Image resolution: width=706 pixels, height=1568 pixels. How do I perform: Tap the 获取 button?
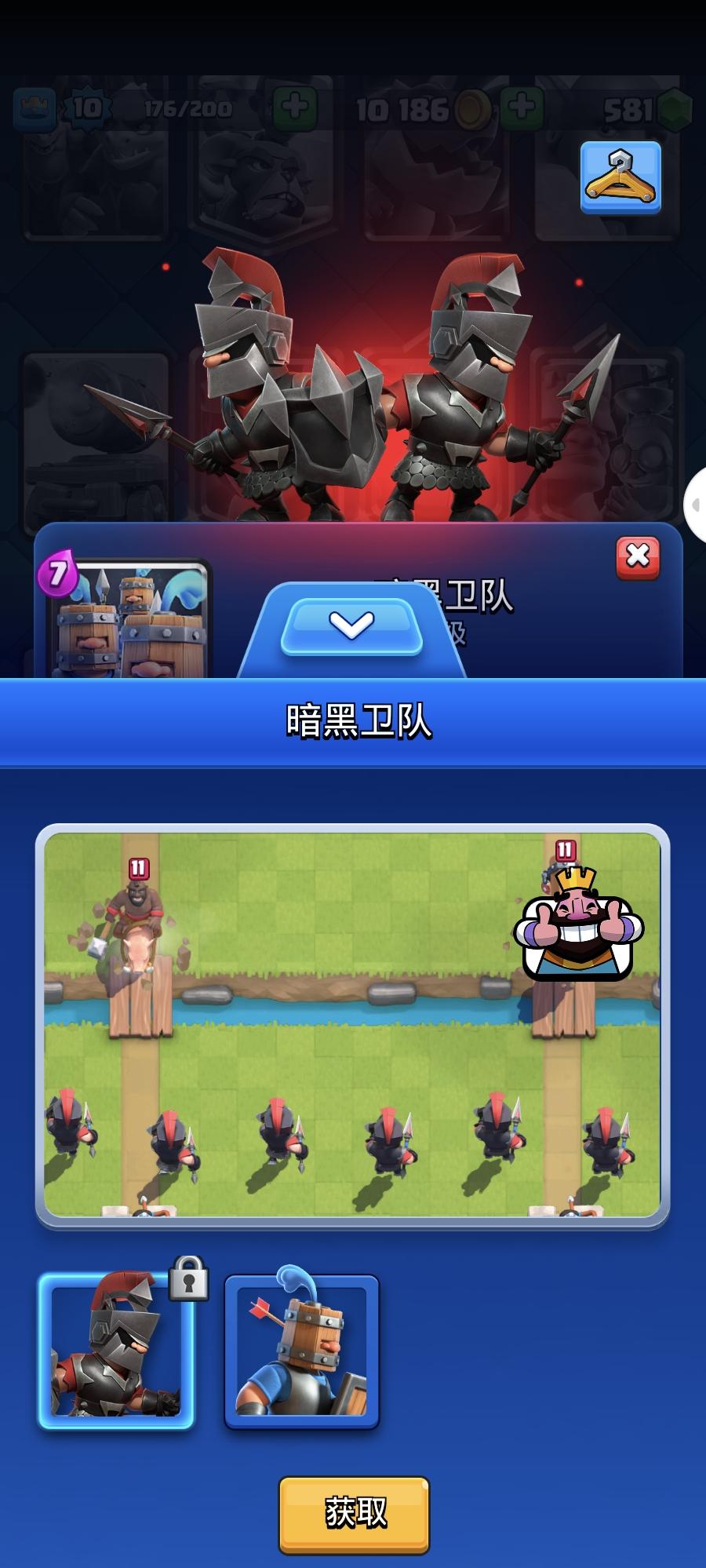[354, 1515]
